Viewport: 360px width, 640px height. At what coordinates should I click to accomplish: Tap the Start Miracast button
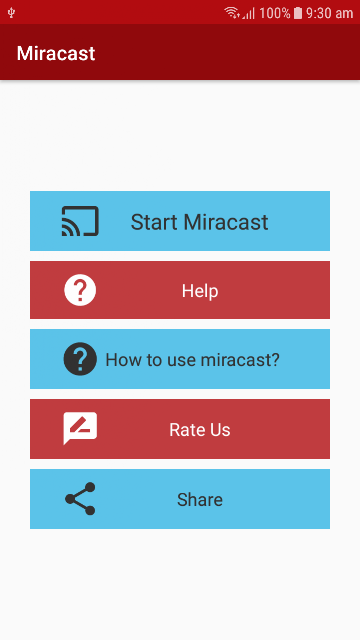pyautogui.click(x=180, y=221)
